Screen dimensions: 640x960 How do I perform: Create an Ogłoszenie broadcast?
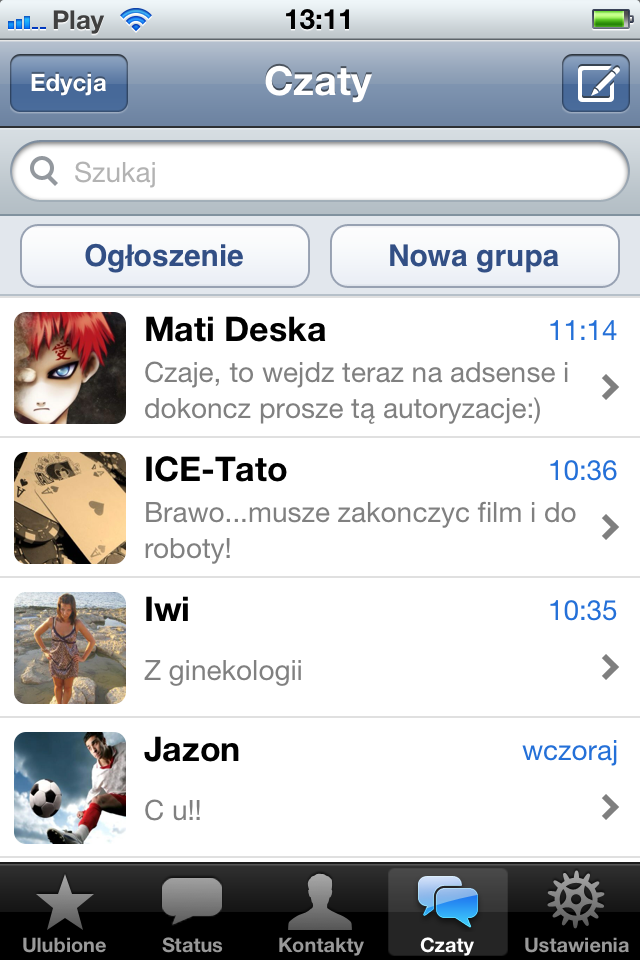[x=164, y=256]
